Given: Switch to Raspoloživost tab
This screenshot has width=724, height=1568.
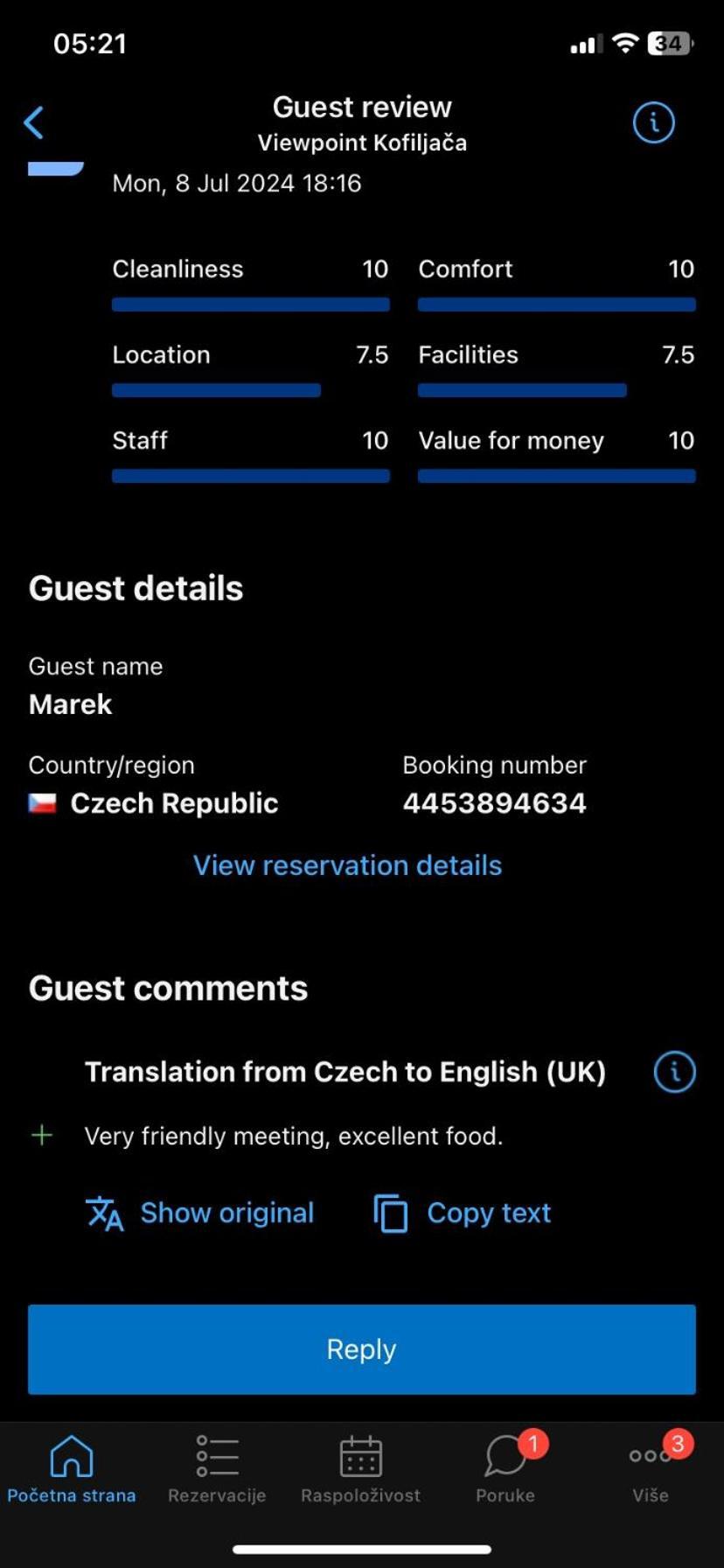Looking at the screenshot, I should coord(360,1469).
